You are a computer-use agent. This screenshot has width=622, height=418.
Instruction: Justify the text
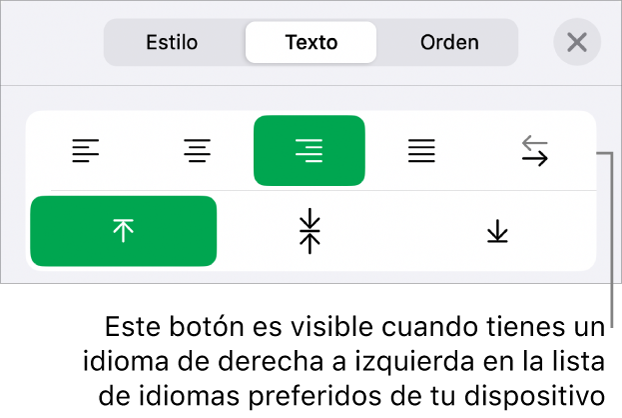tap(421, 151)
